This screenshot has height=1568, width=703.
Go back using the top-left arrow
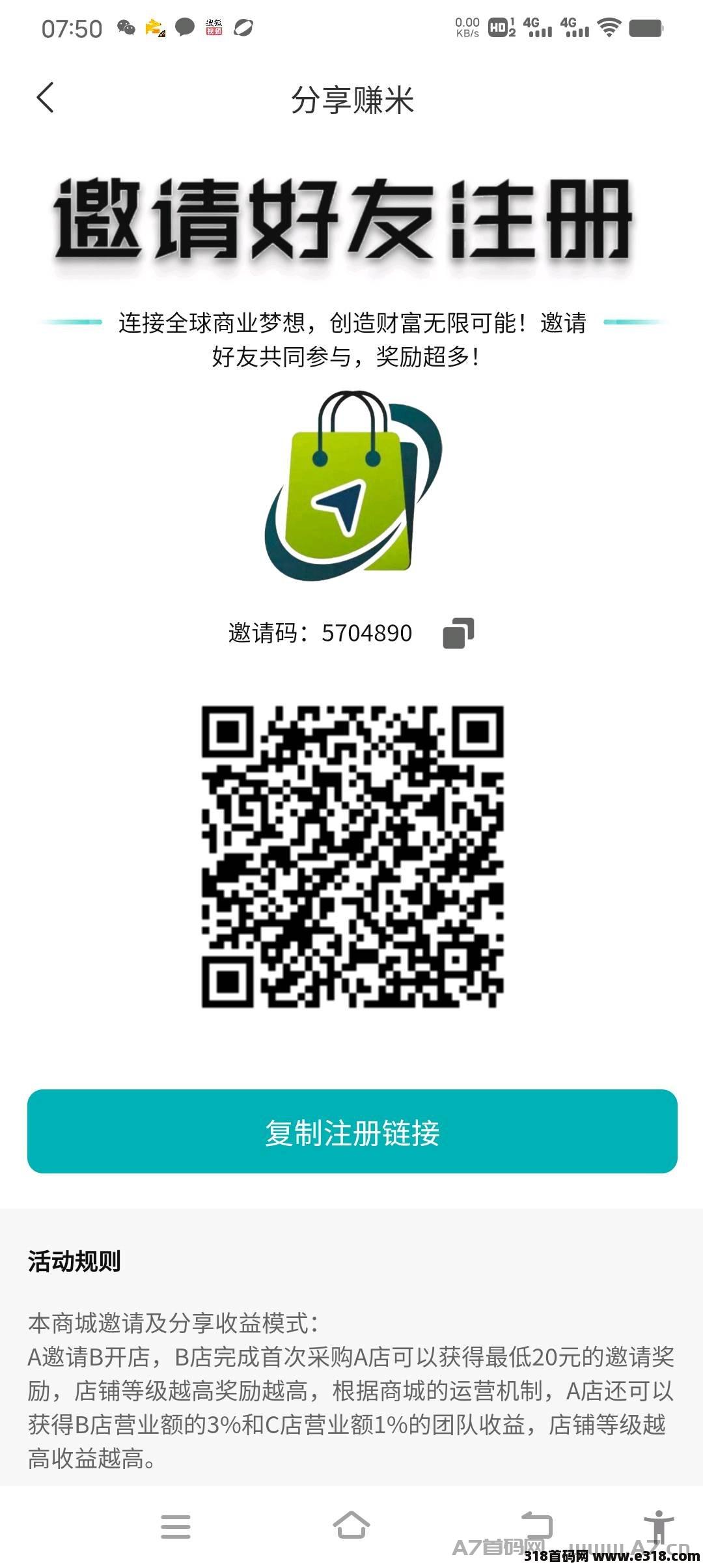point(45,98)
